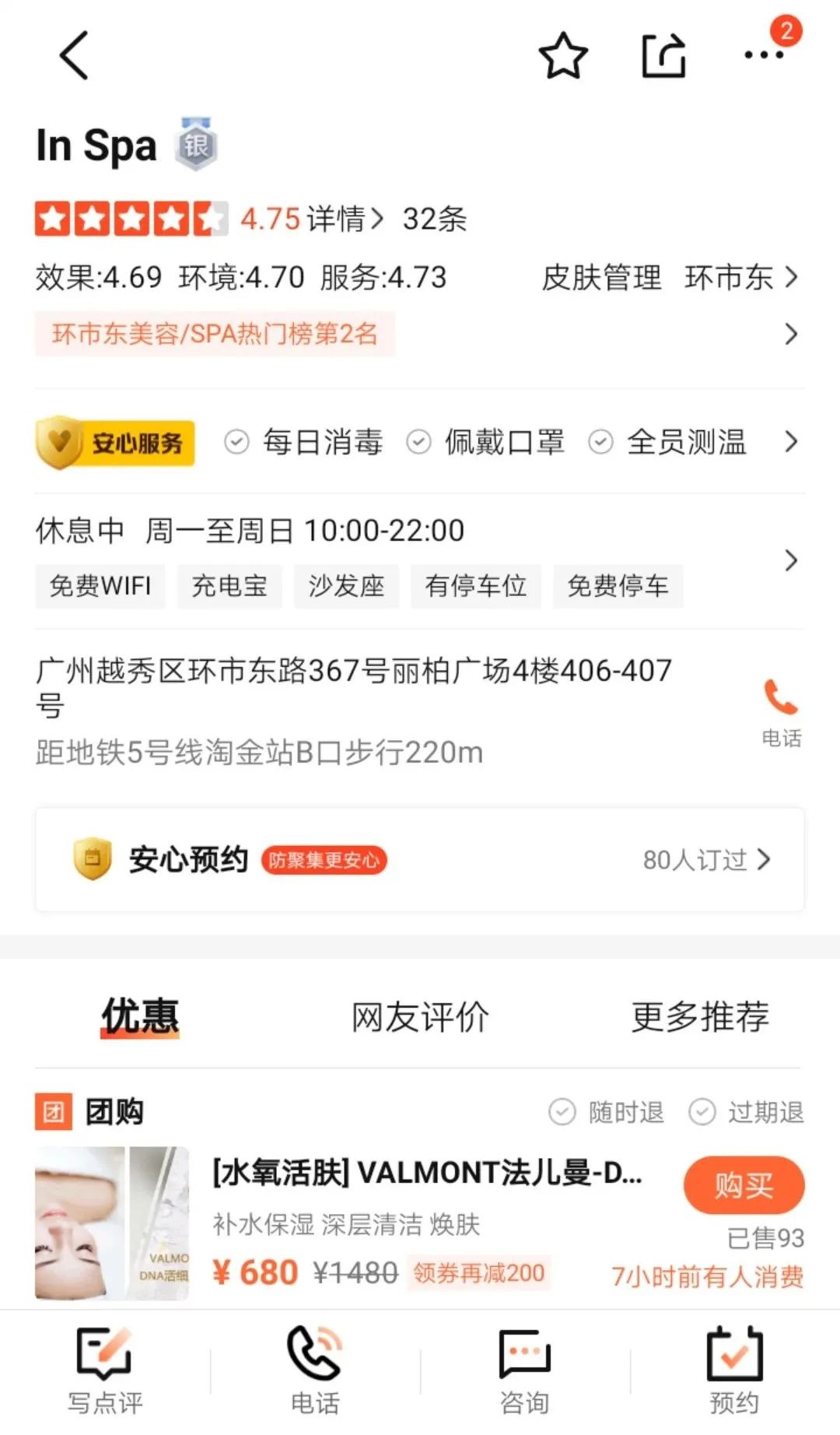Call the store using the 电话 phone icon
Screen dimensions: 840x1435
pos(782,700)
